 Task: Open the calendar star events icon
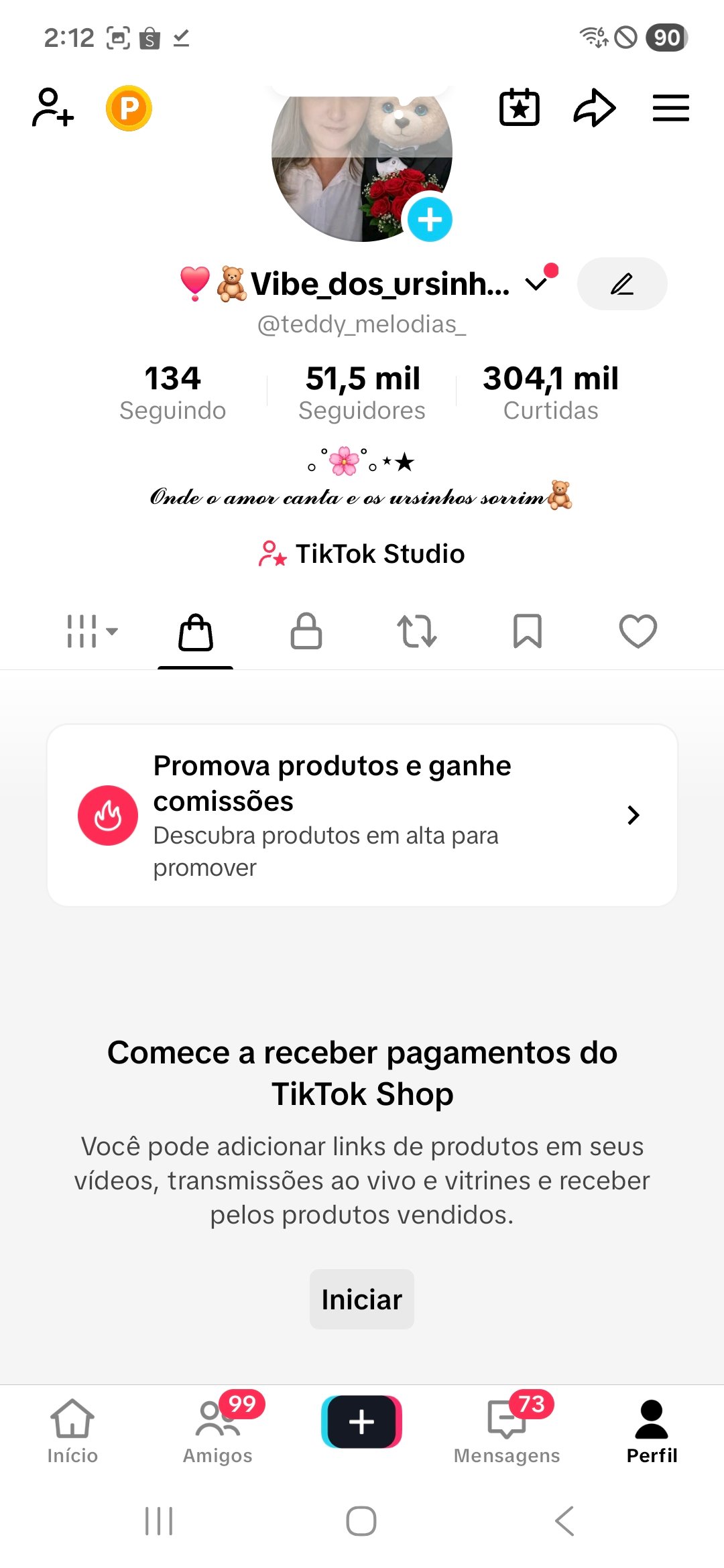[520, 108]
